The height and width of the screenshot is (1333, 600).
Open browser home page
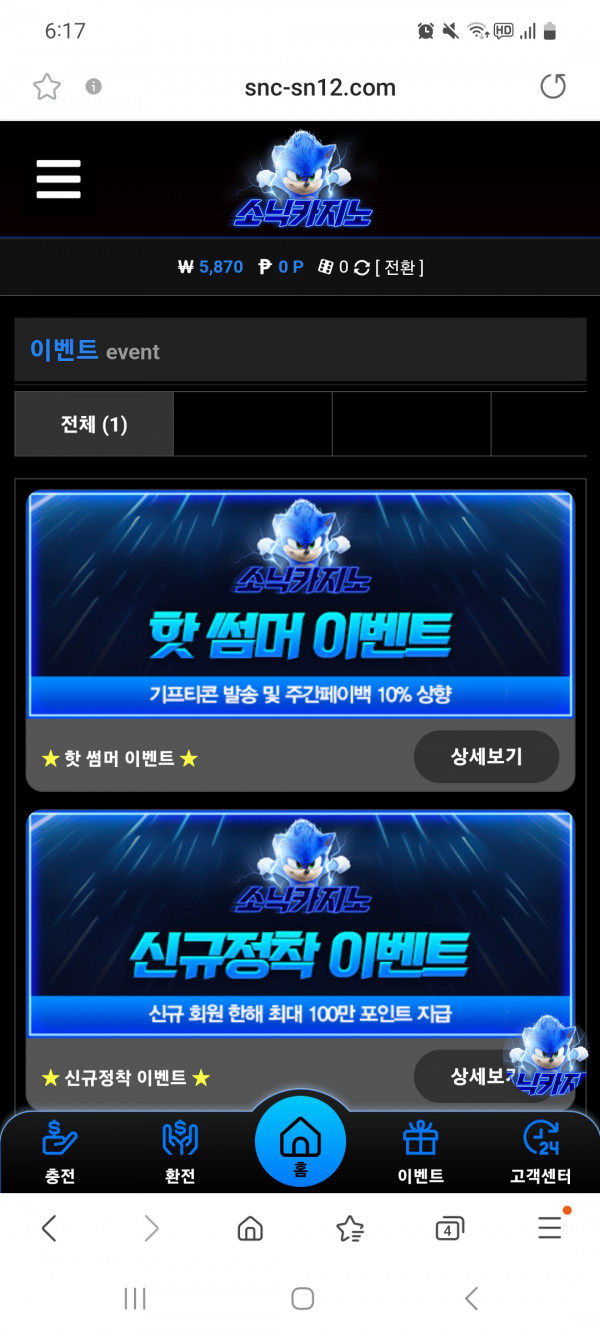pyautogui.click(x=250, y=1229)
